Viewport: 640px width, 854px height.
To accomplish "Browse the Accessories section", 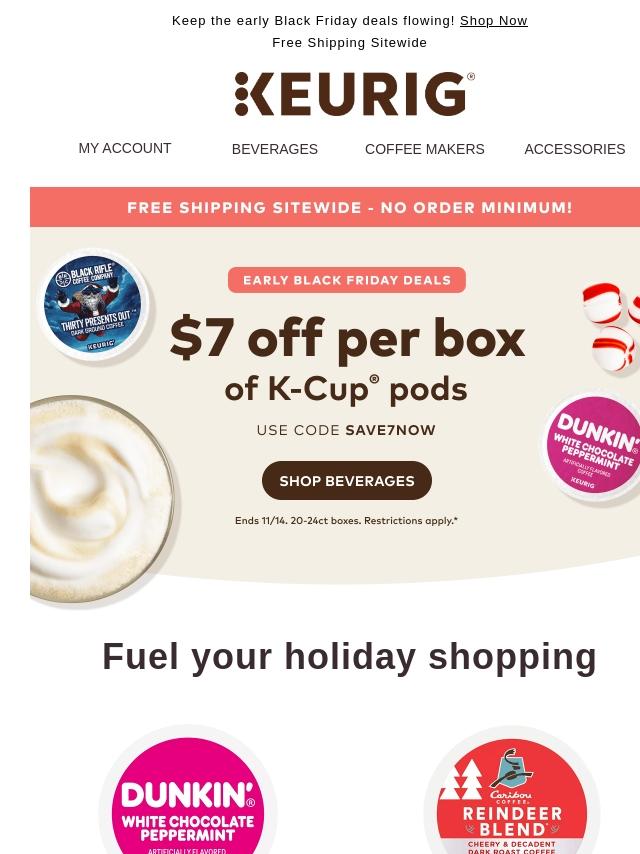I will point(575,149).
